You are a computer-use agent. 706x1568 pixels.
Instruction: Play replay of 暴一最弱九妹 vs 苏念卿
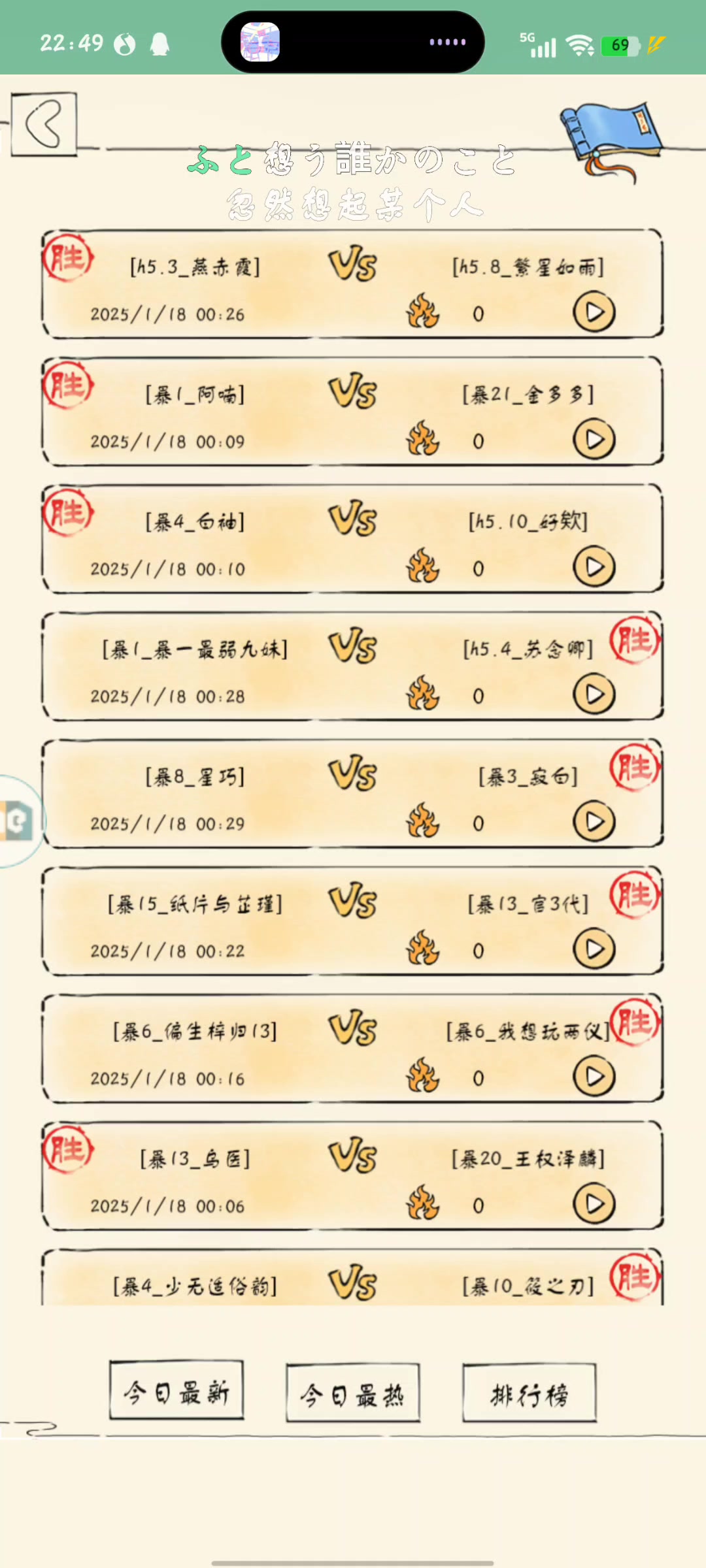pyautogui.click(x=594, y=695)
